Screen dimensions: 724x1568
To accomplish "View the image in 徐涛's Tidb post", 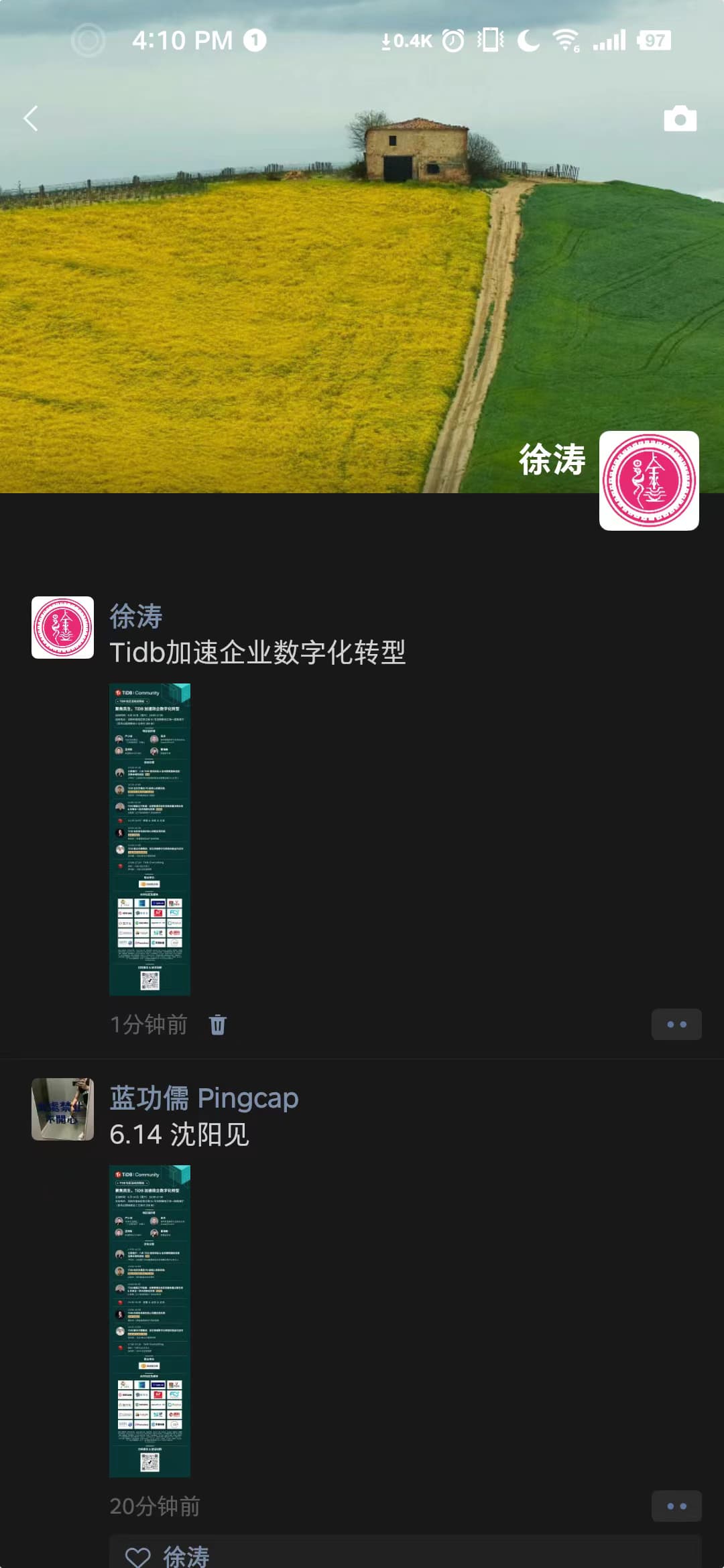I will (x=149, y=839).
